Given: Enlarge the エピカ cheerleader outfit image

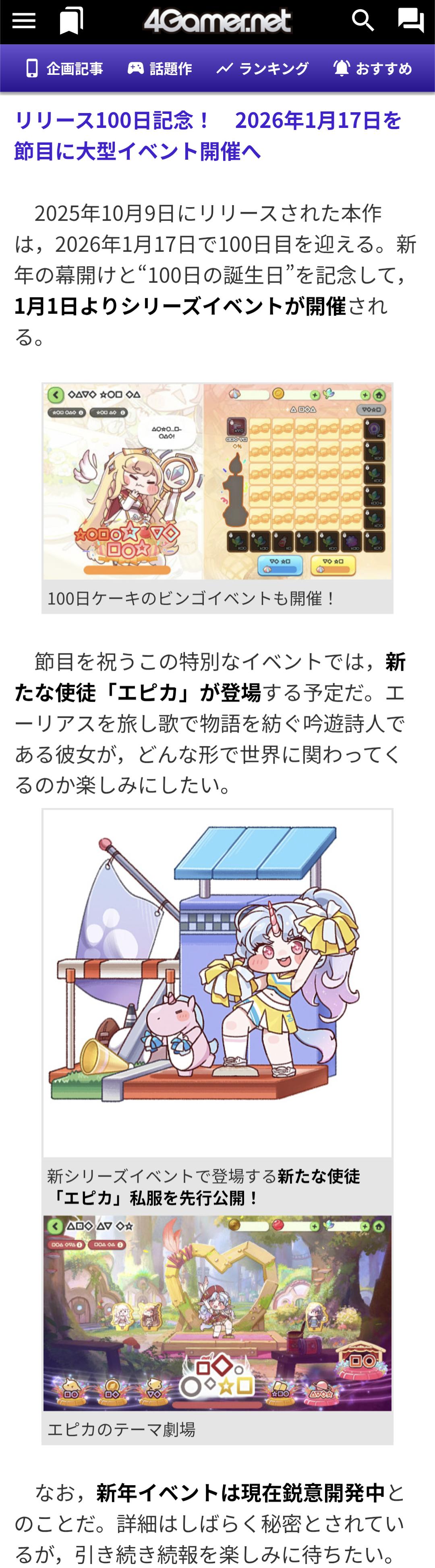Looking at the screenshot, I should point(217,983).
